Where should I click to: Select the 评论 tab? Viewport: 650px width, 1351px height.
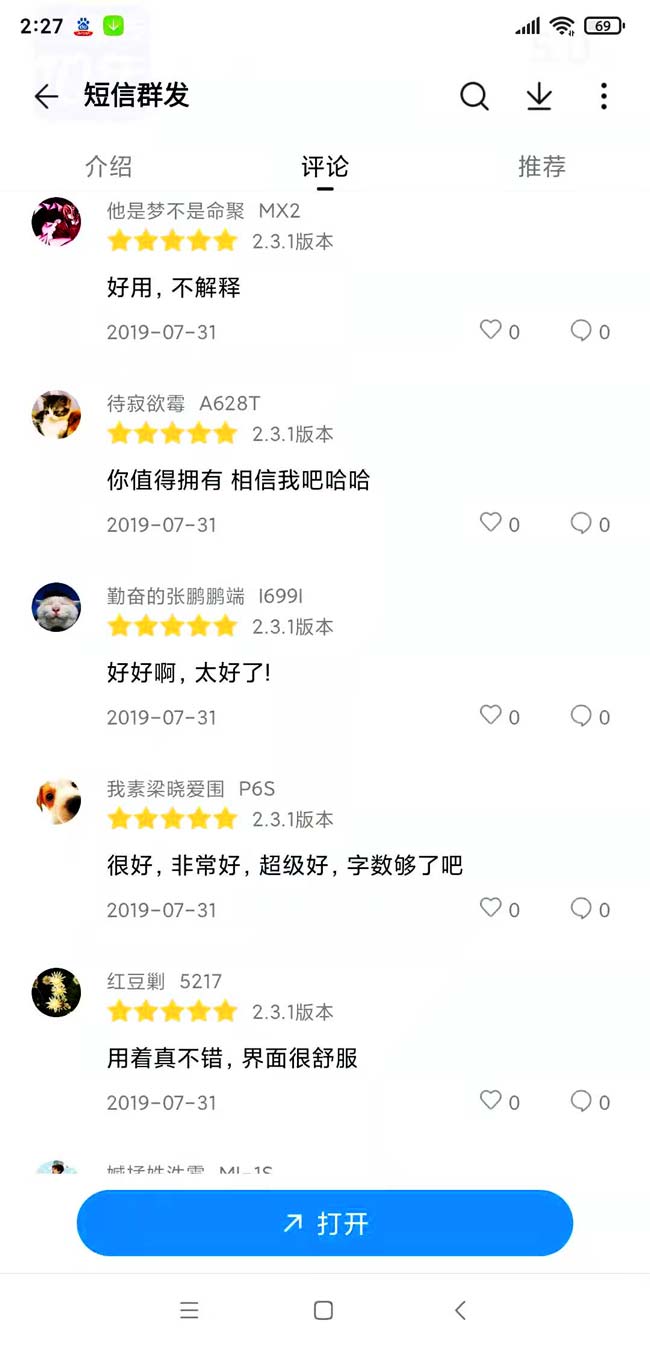(325, 166)
